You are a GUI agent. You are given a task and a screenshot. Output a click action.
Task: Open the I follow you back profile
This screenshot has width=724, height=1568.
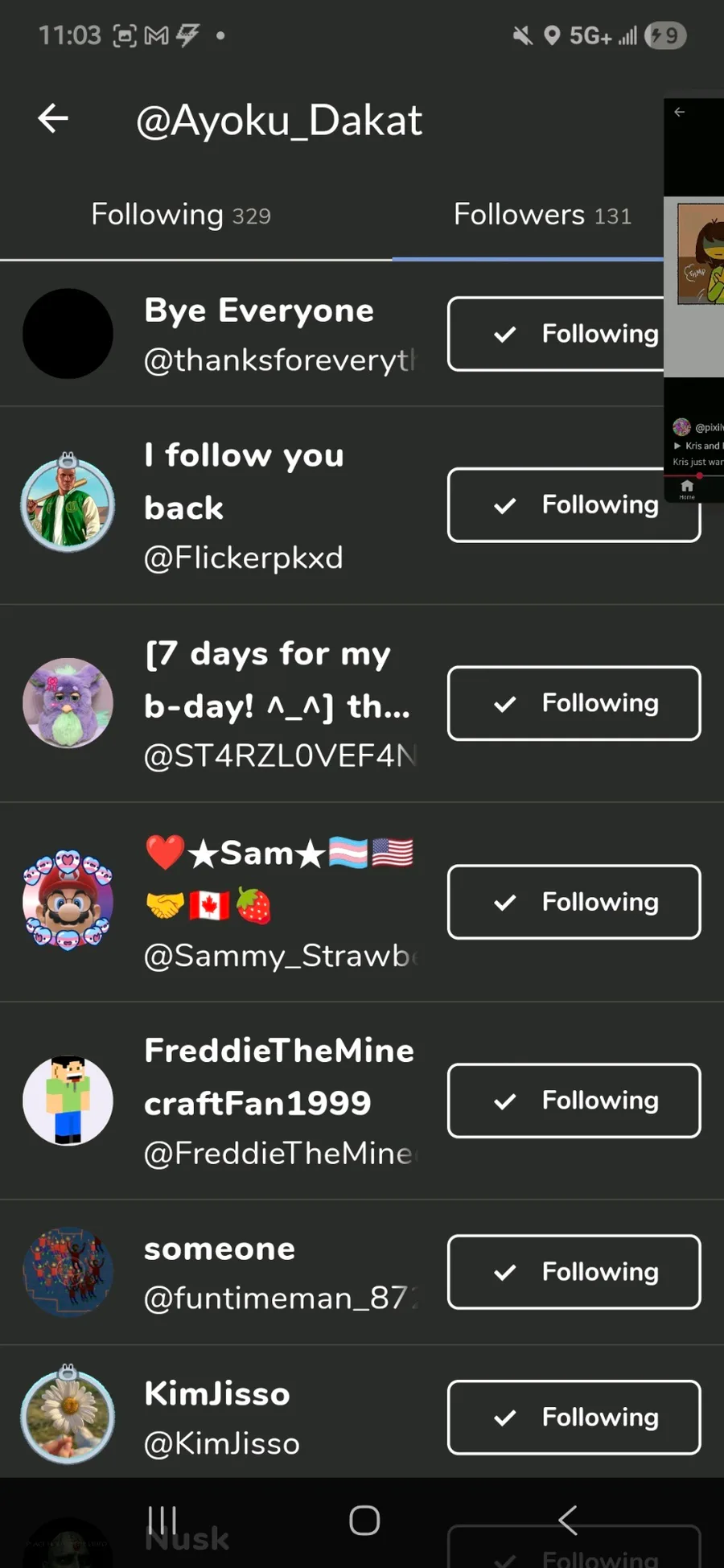tap(241, 505)
